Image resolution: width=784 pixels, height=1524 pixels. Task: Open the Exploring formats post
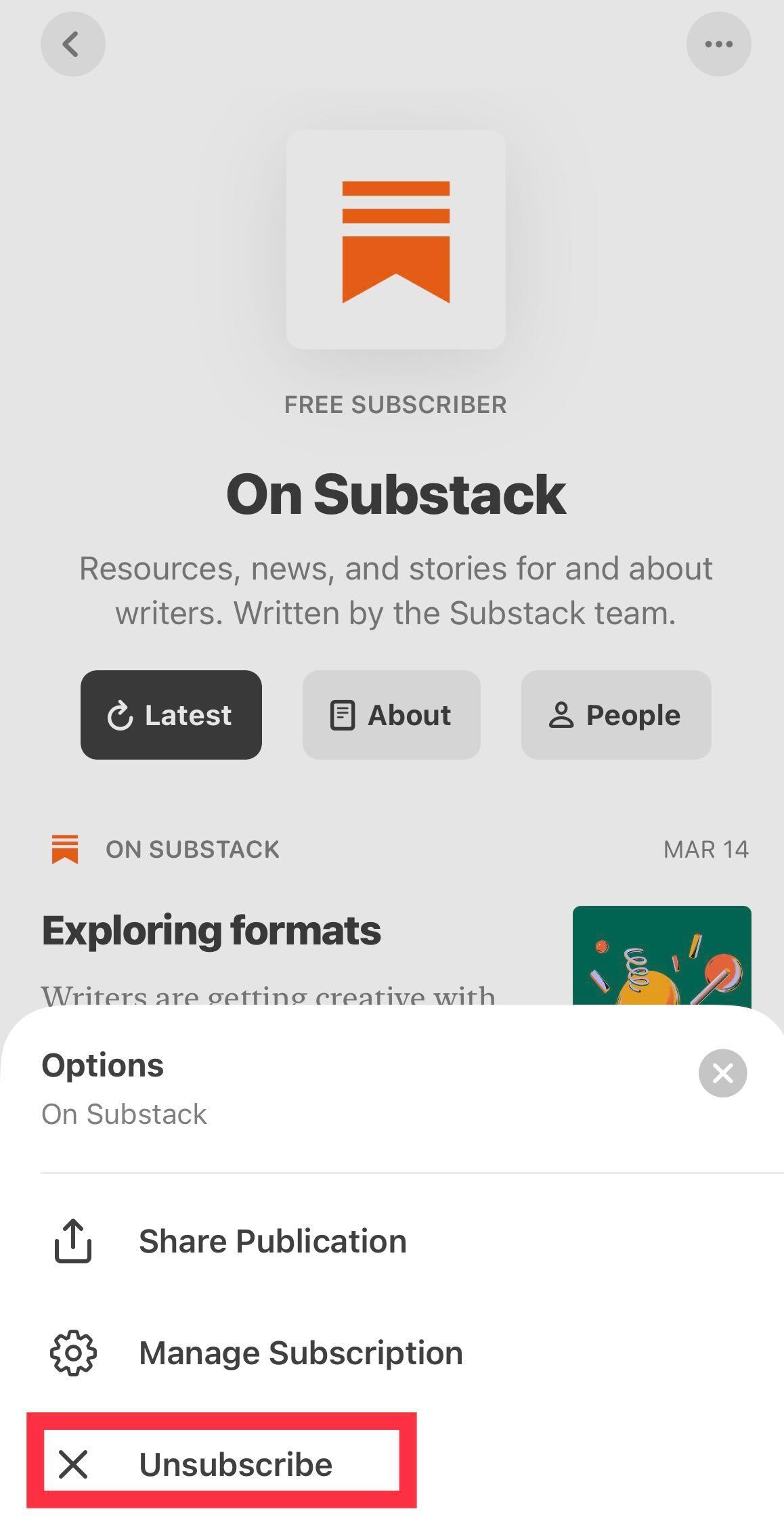coord(211,930)
